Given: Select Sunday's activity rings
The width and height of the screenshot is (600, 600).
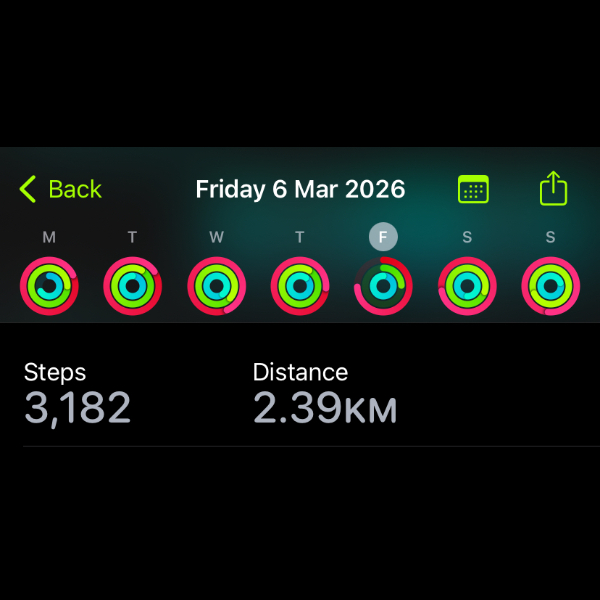Looking at the screenshot, I should pyautogui.click(x=550, y=286).
